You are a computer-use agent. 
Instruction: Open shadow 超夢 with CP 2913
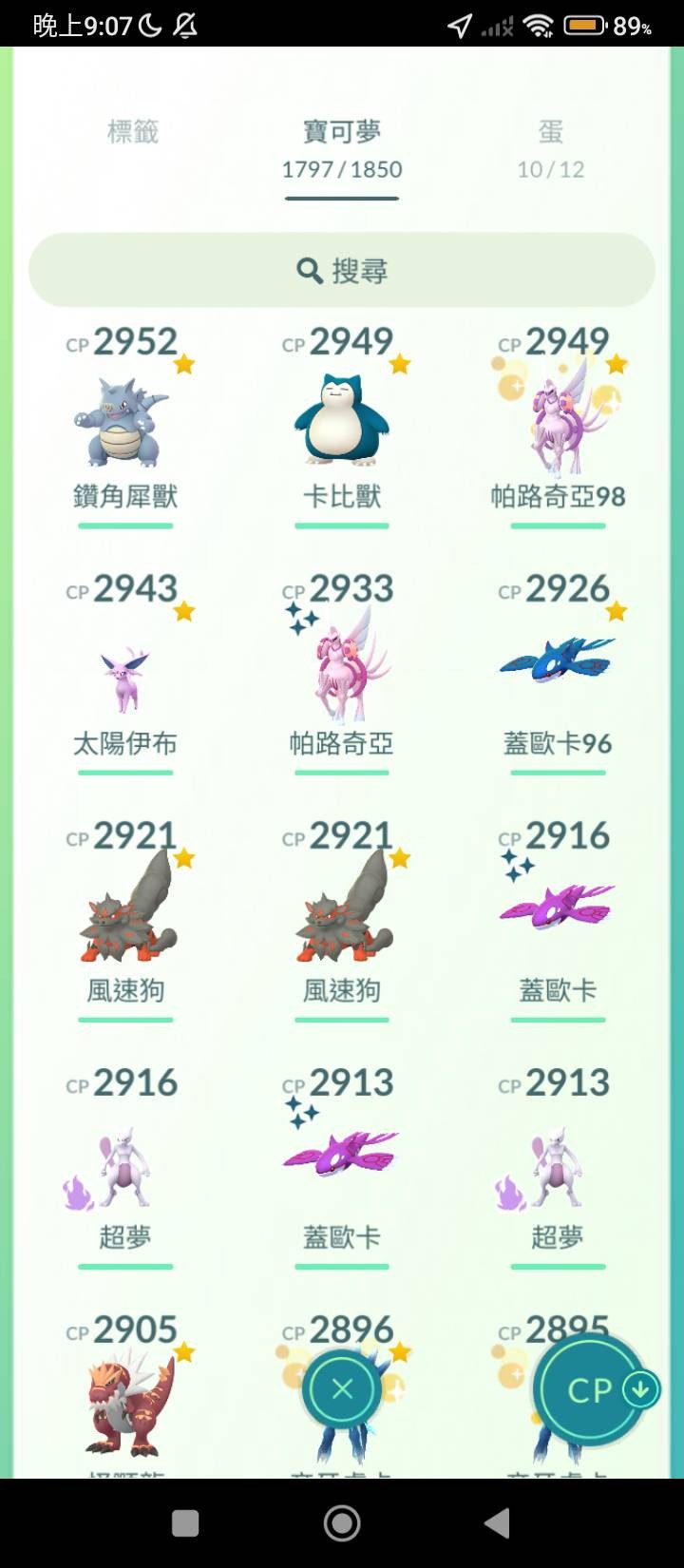click(558, 1164)
